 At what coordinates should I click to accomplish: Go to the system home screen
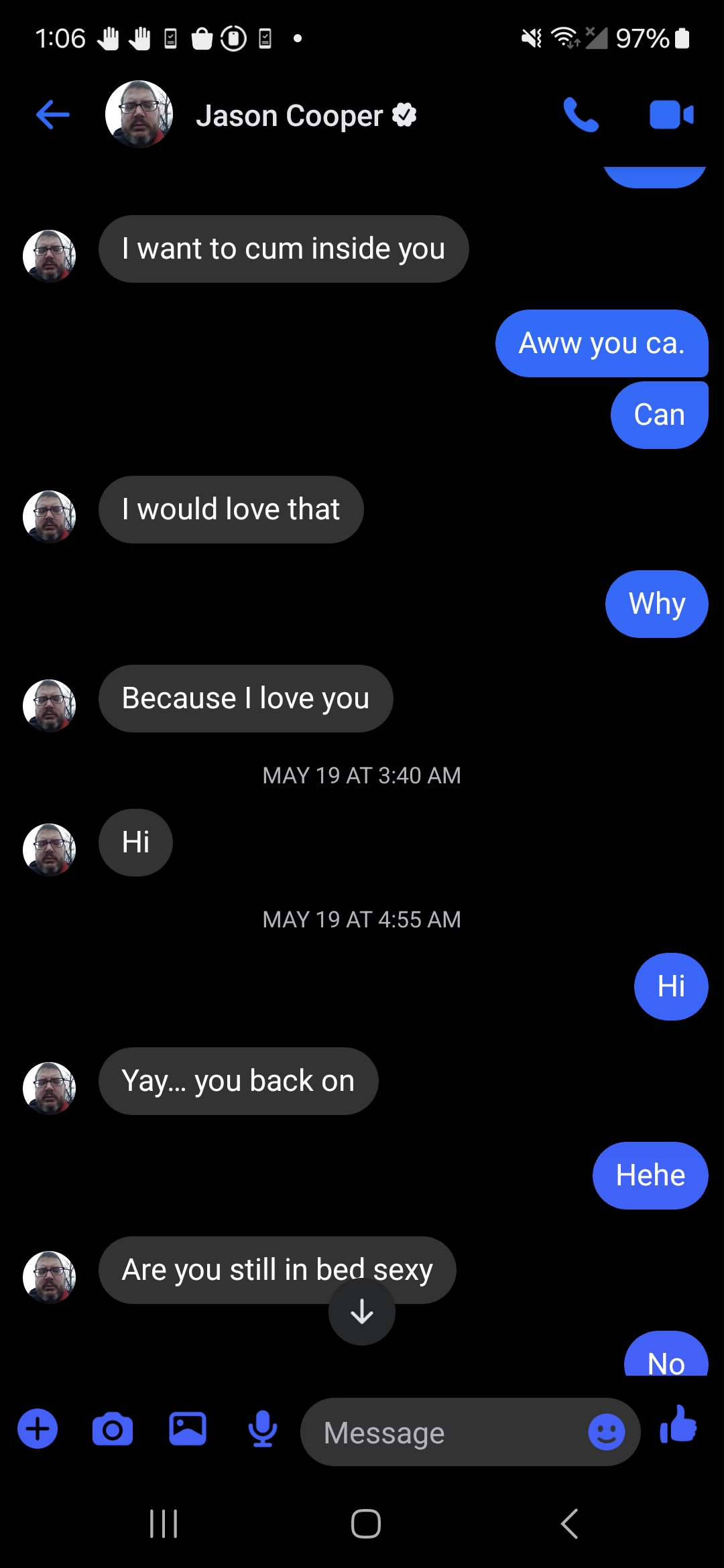[x=366, y=1524]
